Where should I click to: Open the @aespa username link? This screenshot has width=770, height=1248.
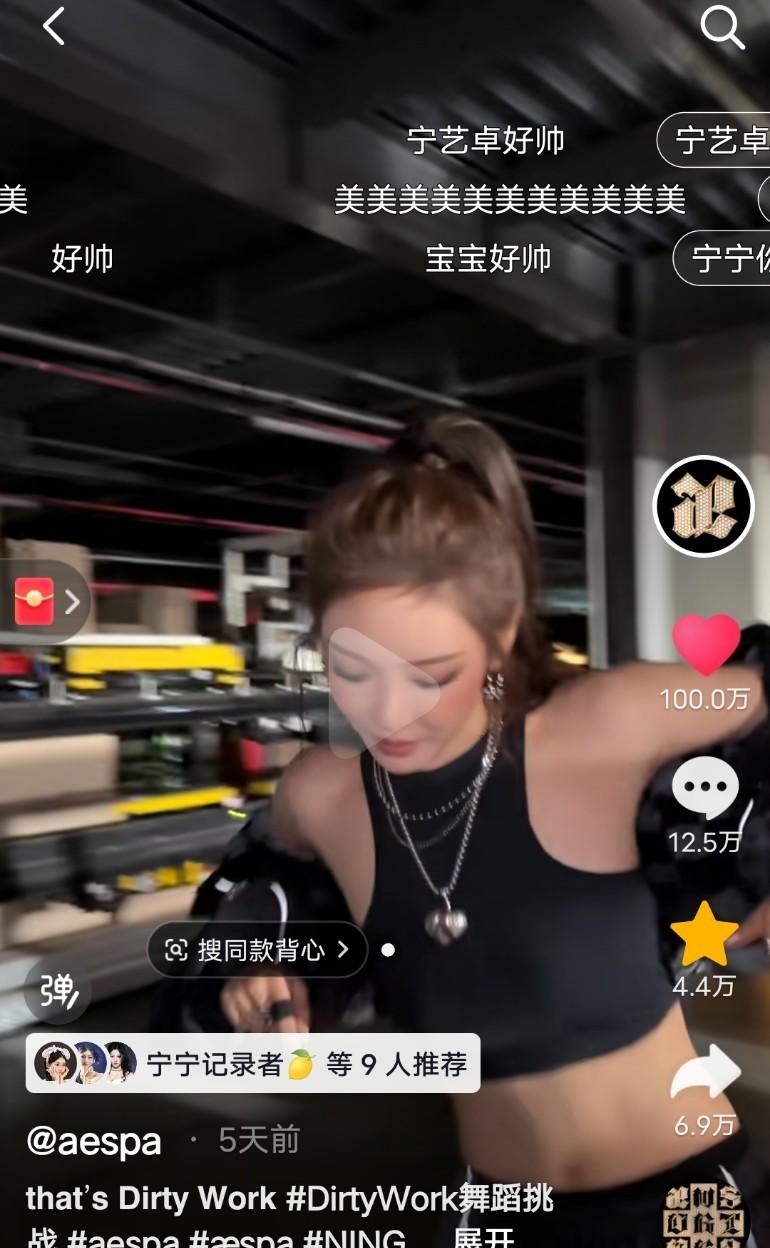93,1141
